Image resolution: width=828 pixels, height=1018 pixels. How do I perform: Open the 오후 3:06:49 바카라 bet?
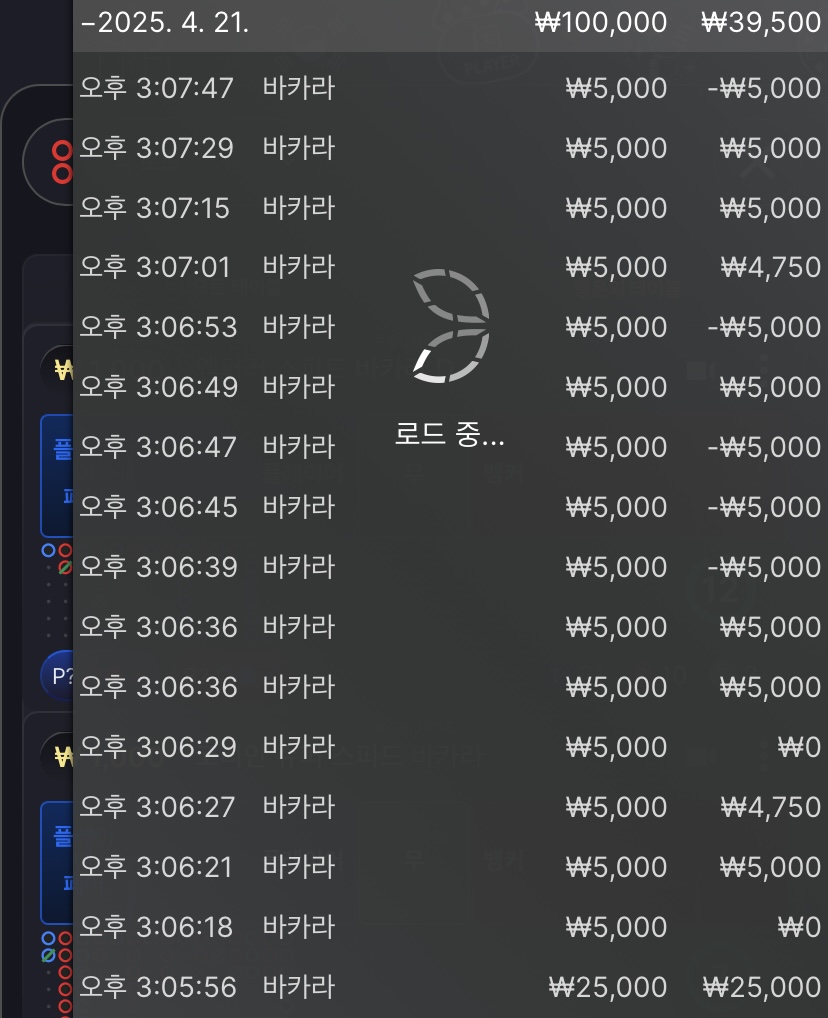click(x=450, y=387)
